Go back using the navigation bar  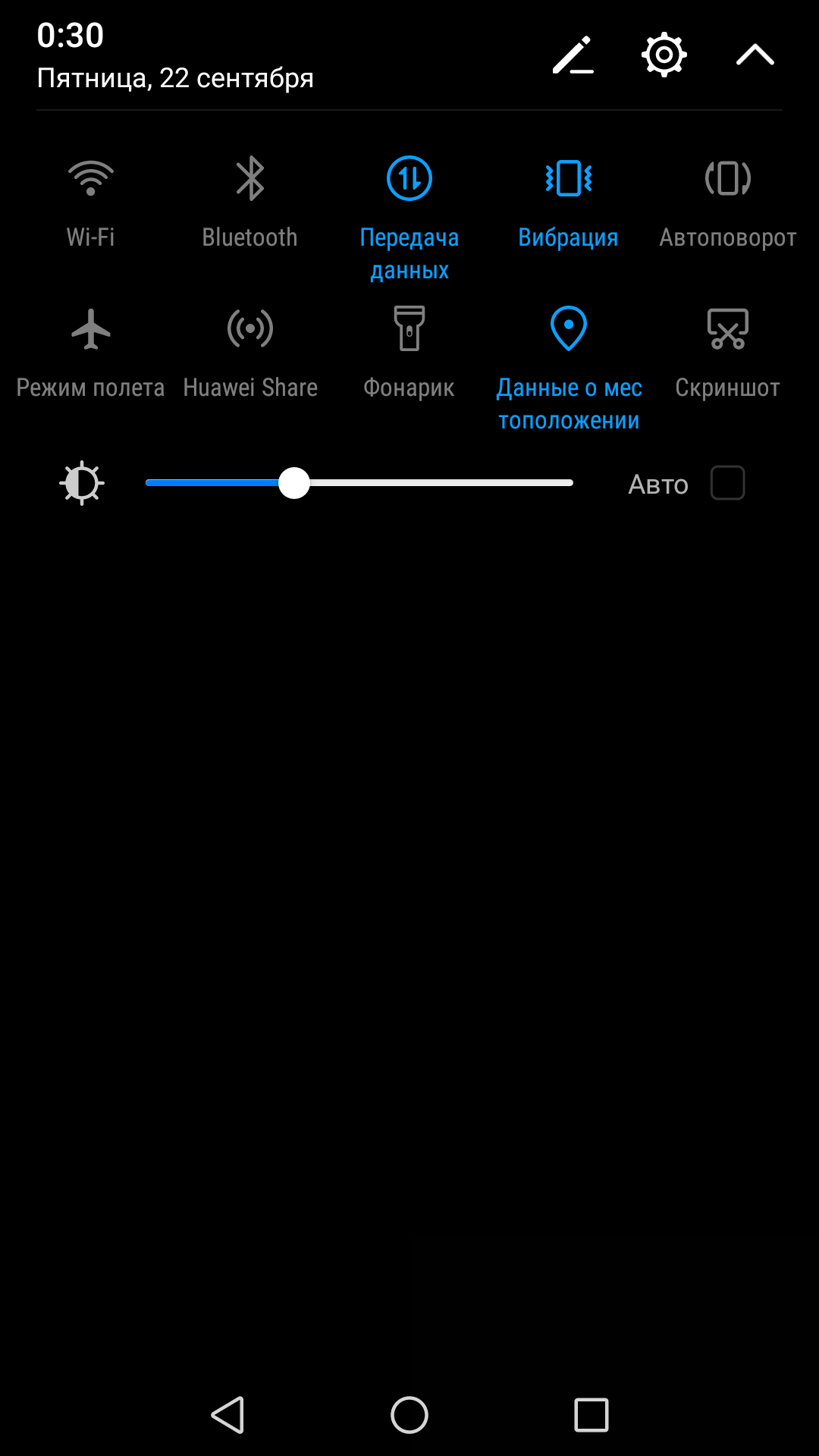227,1415
